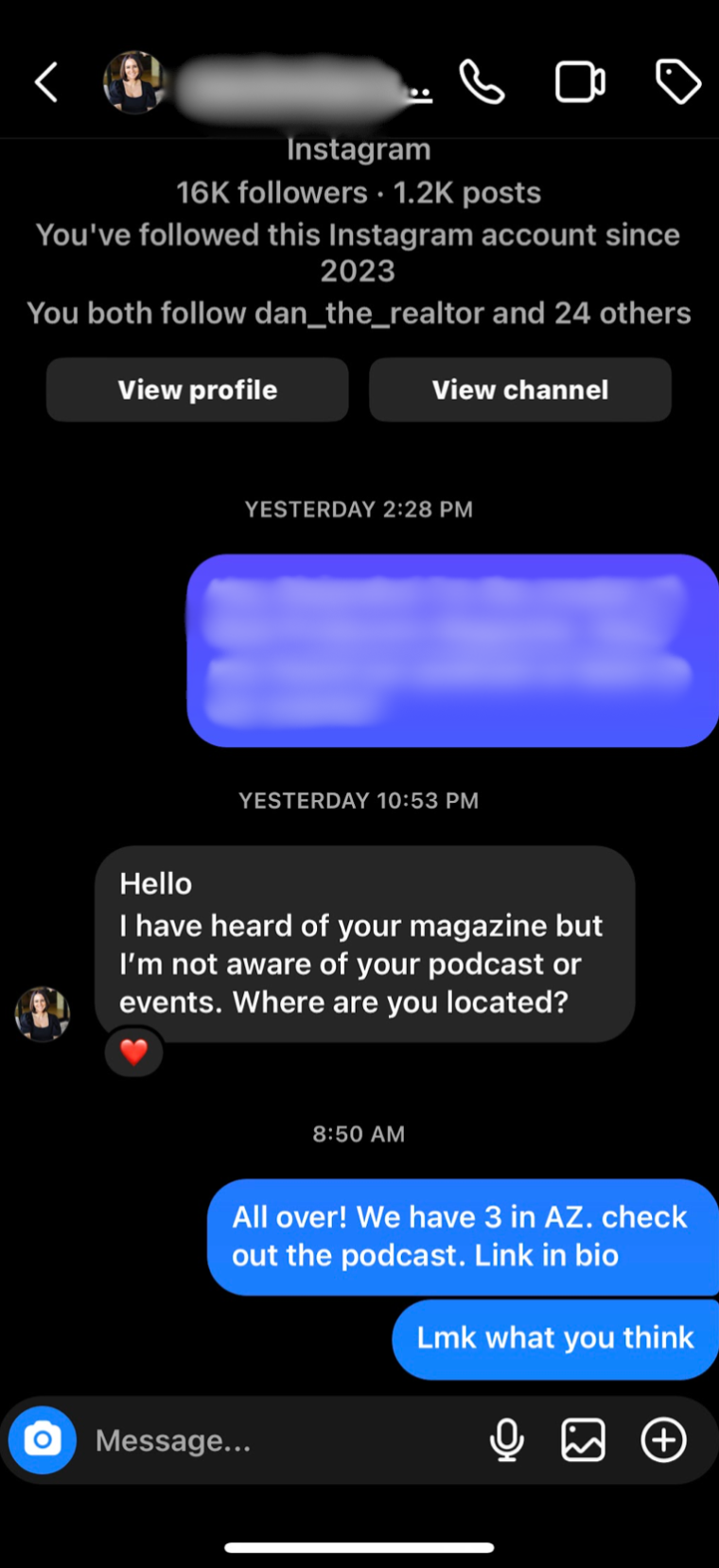This screenshot has width=719, height=1568.
Task: Start a voice call
Action: tap(482, 82)
